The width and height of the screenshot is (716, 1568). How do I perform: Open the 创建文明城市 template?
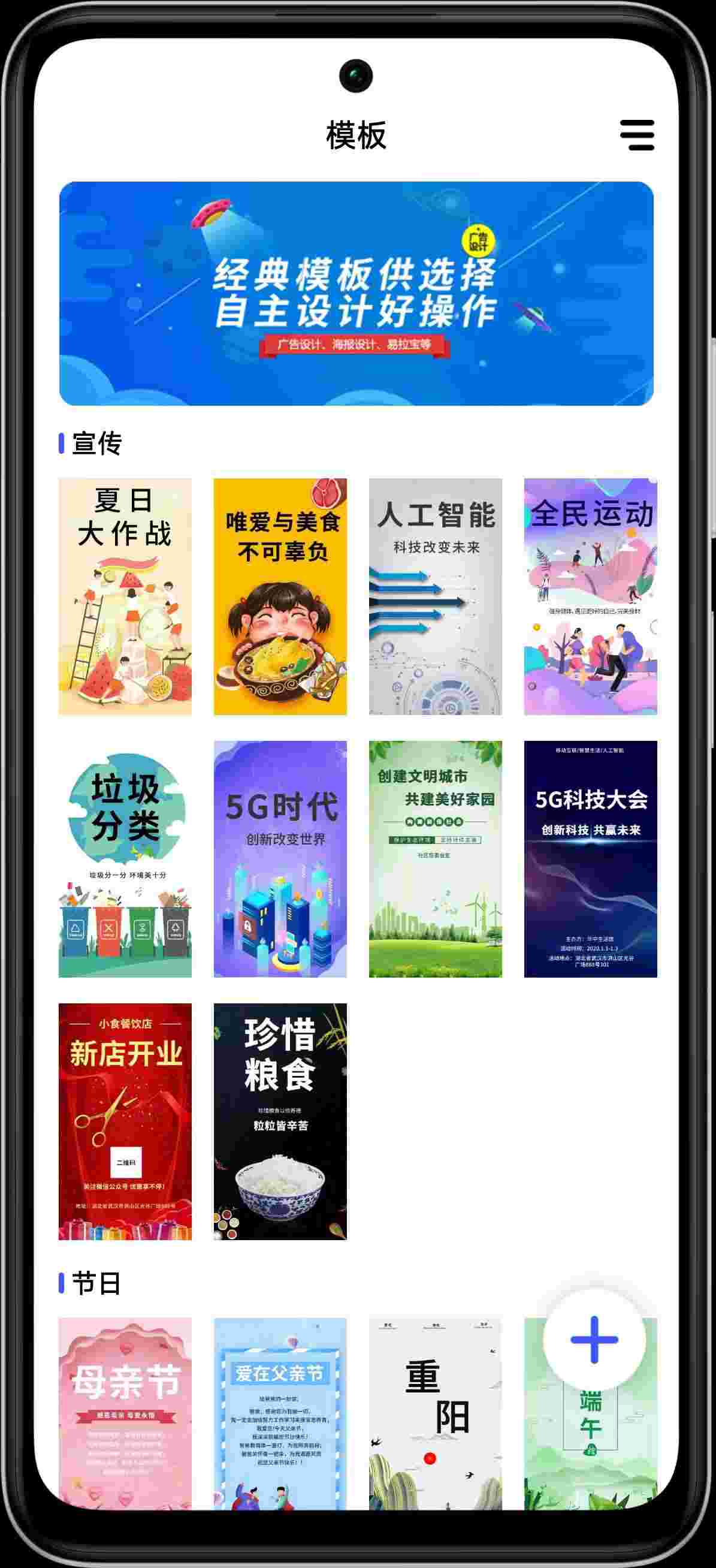coord(436,859)
